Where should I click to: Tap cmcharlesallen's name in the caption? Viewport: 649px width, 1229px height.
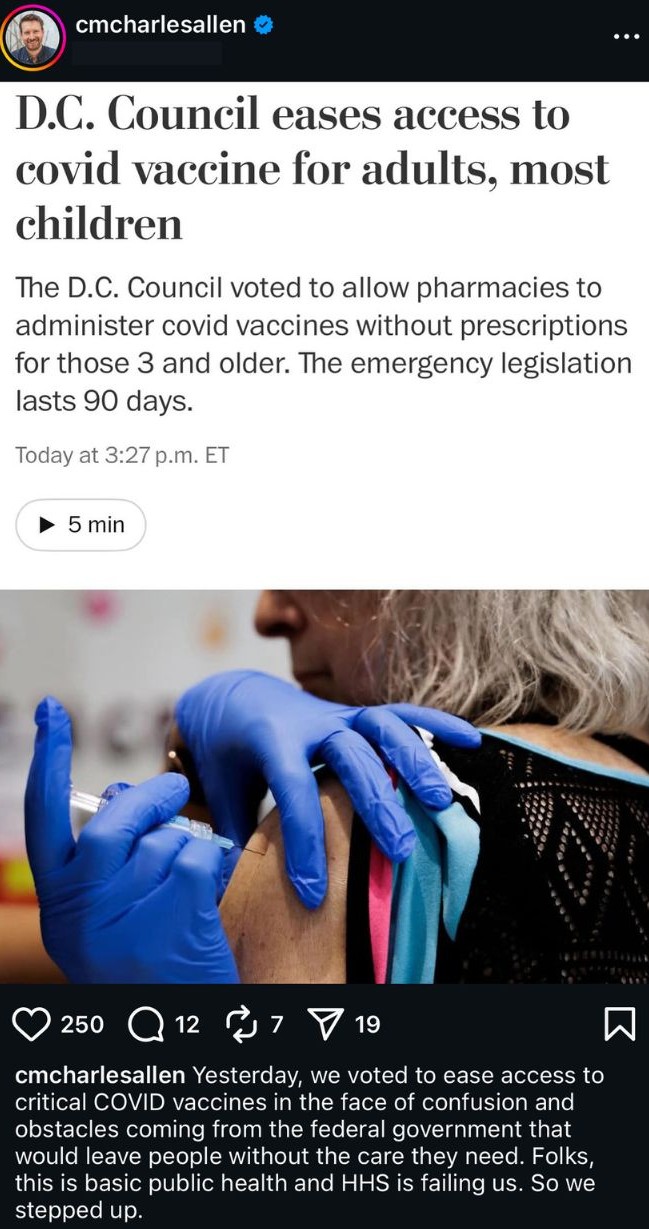[100, 1076]
